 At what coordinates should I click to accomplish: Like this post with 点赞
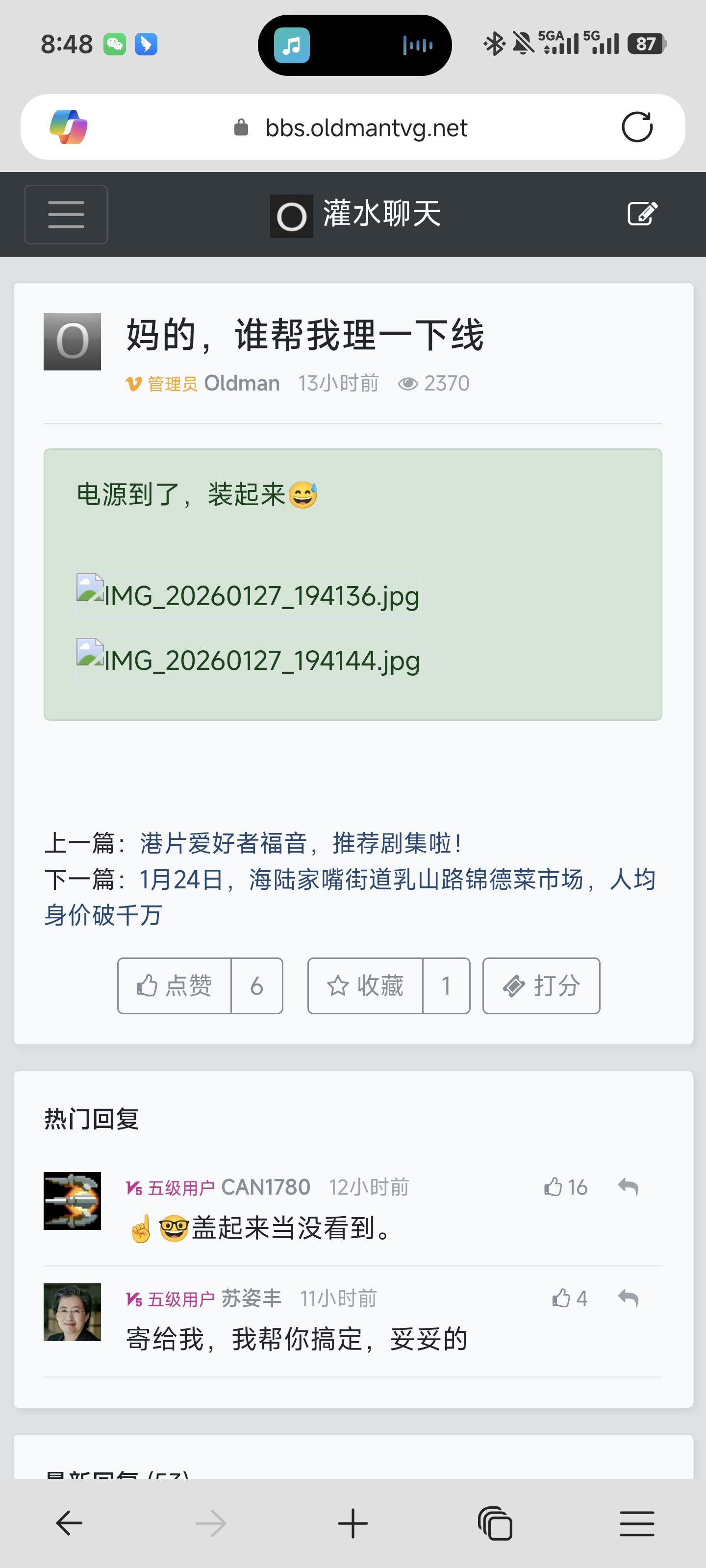point(175,985)
